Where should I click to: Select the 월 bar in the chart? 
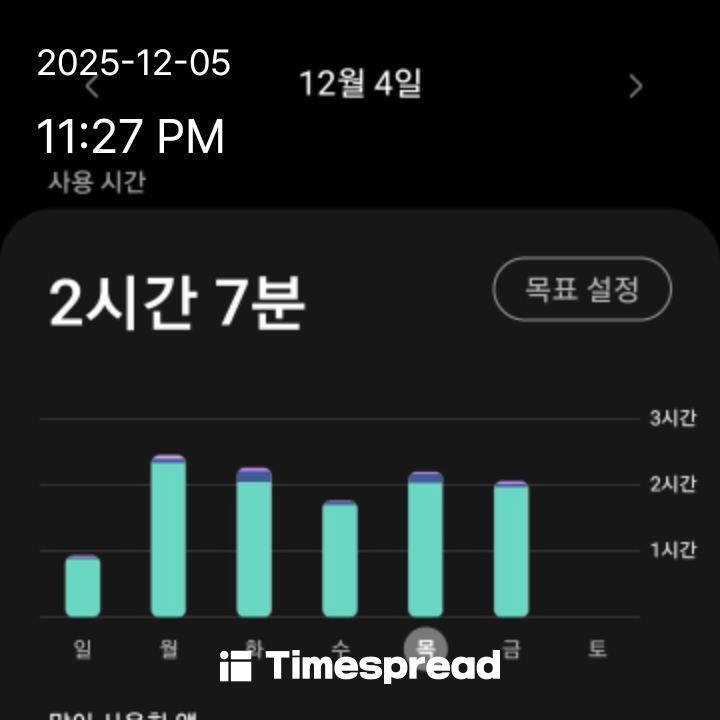(168, 536)
